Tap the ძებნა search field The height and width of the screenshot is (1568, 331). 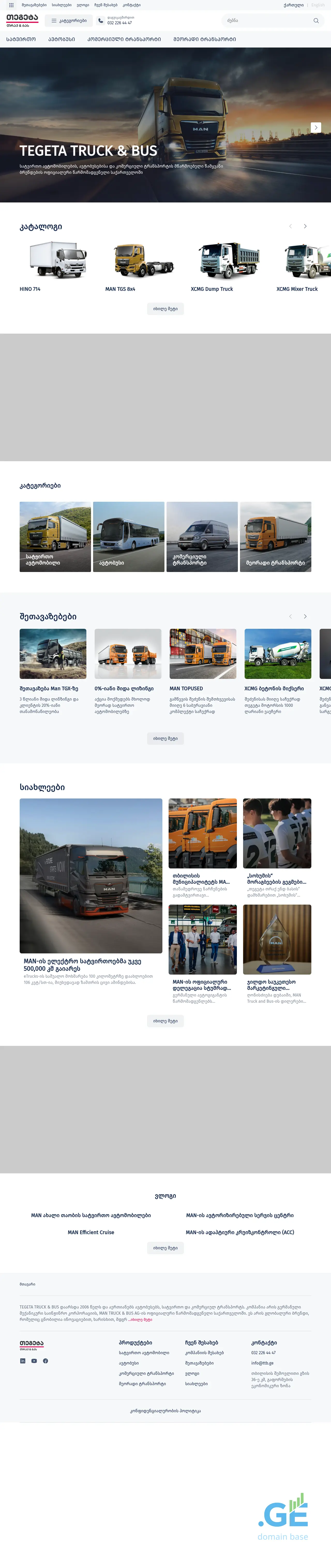pos(268,21)
